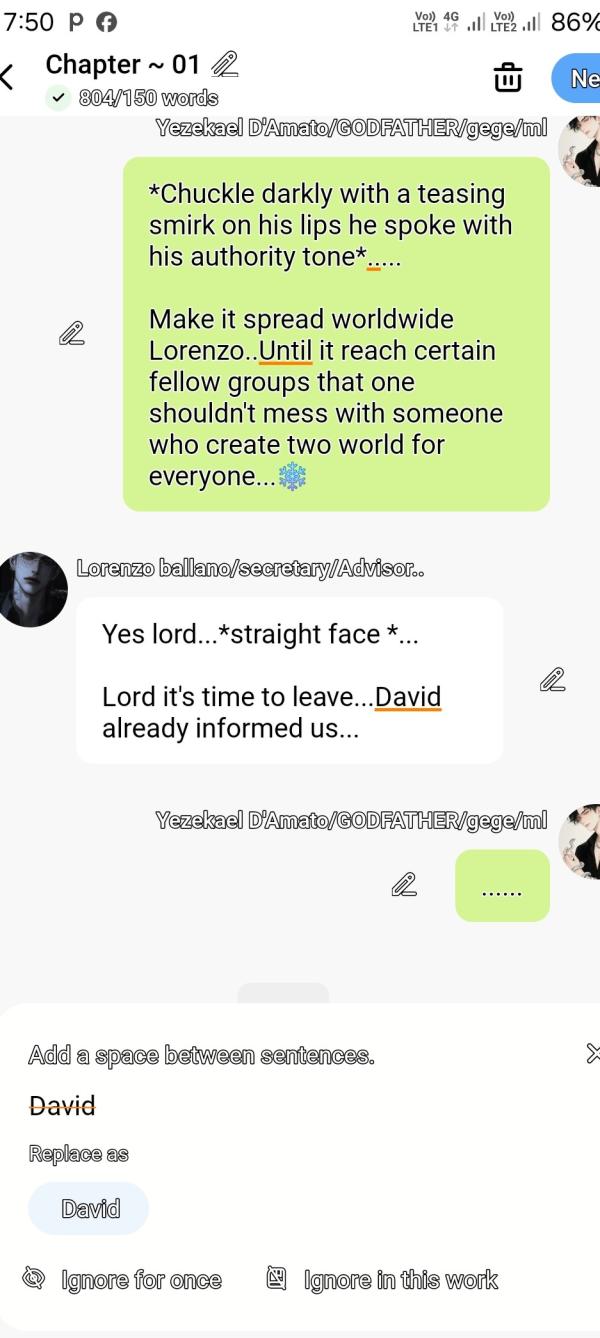Edit the Chapter ~ 01 title
600x1338 pixels.
tap(225, 65)
